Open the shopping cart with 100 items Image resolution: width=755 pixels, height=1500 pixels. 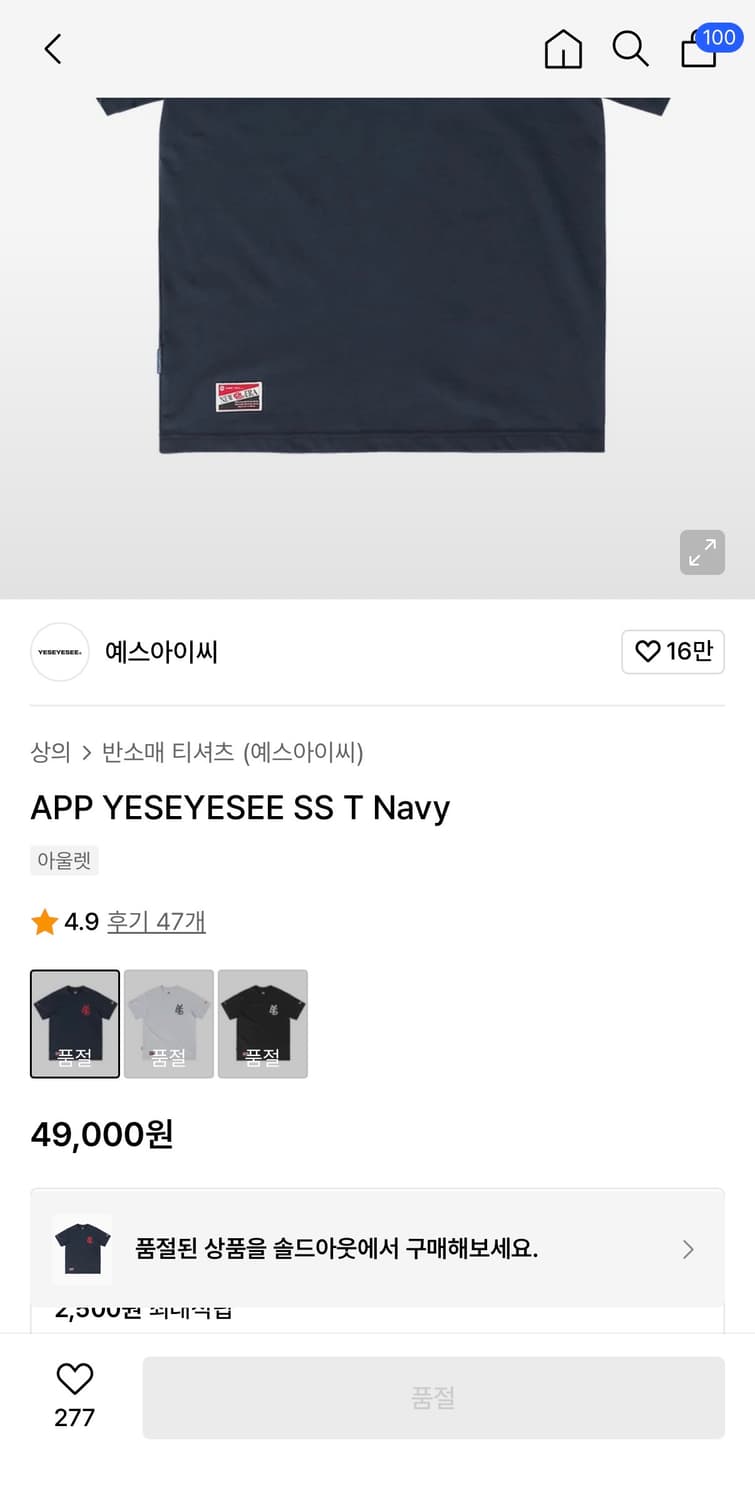(698, 52)
